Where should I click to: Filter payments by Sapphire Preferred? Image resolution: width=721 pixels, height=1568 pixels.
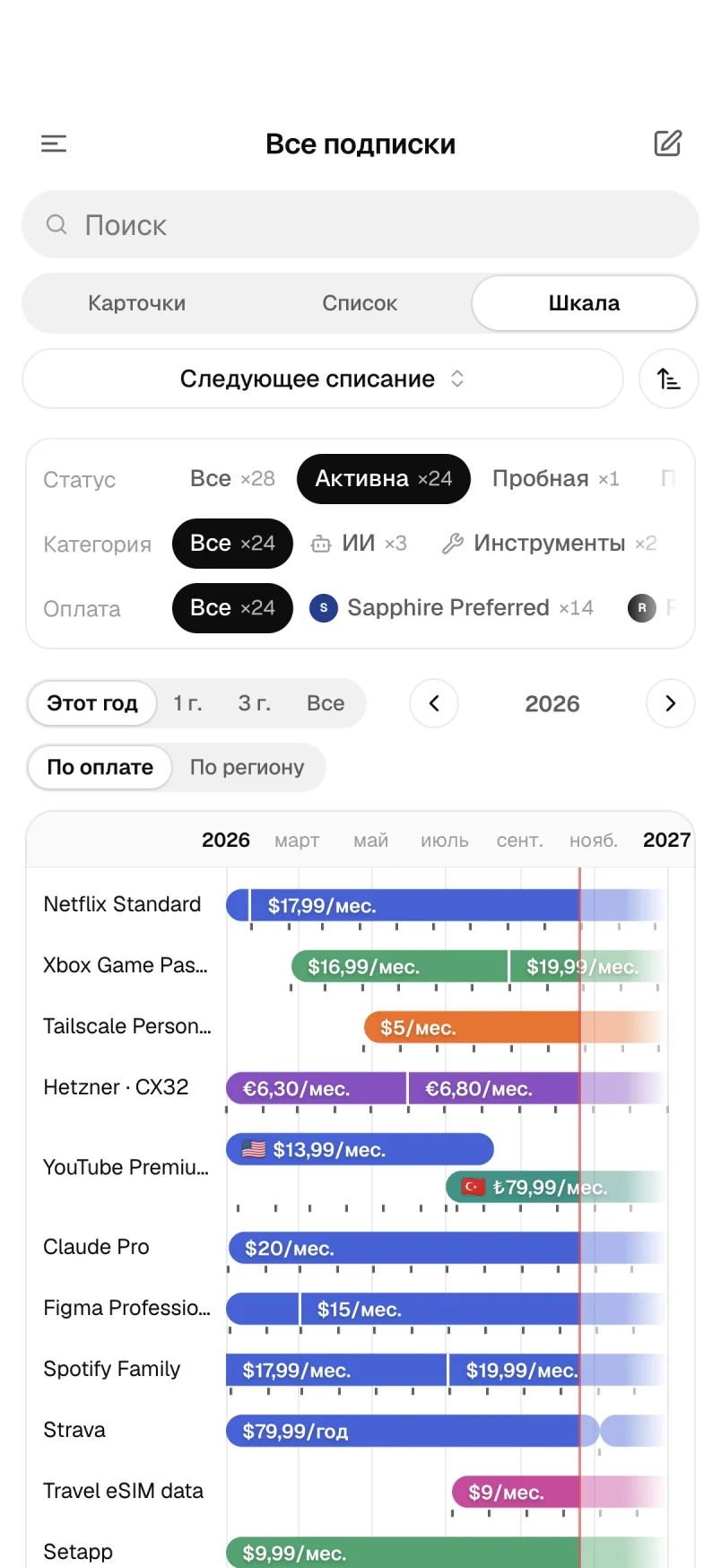pyautogui.click(x=452, y=608)
